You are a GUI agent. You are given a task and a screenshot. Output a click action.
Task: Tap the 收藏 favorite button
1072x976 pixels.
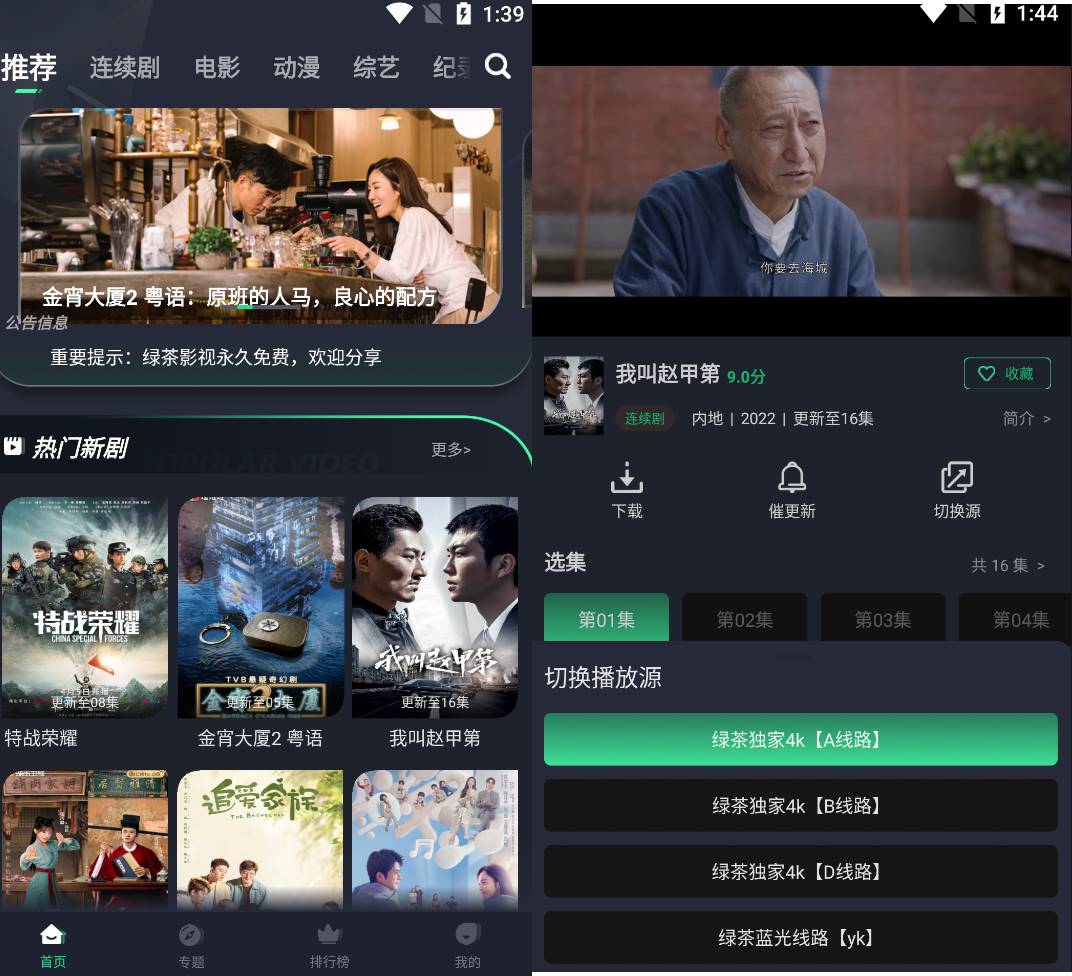tap(1006, 373)
